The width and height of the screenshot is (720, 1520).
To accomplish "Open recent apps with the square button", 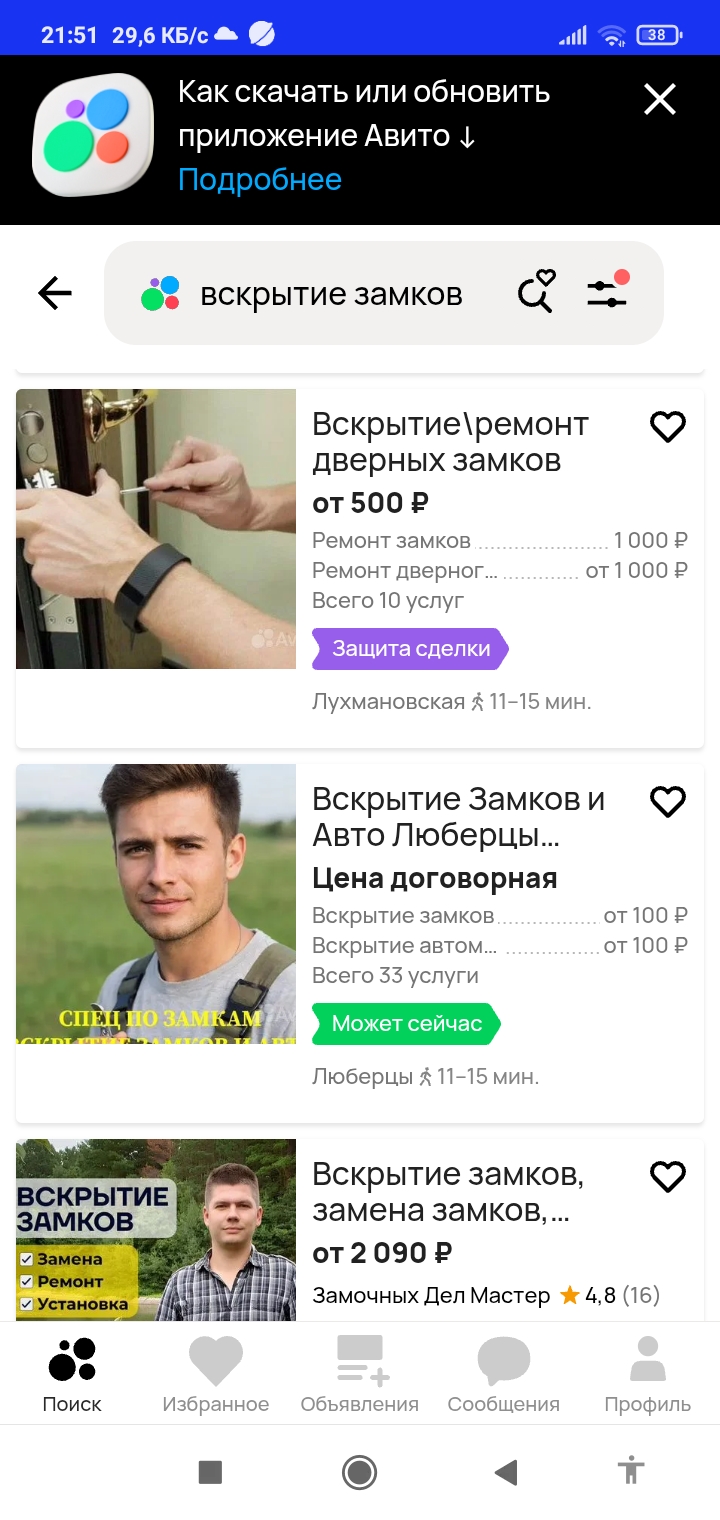I will click(x=210, y=1472).
